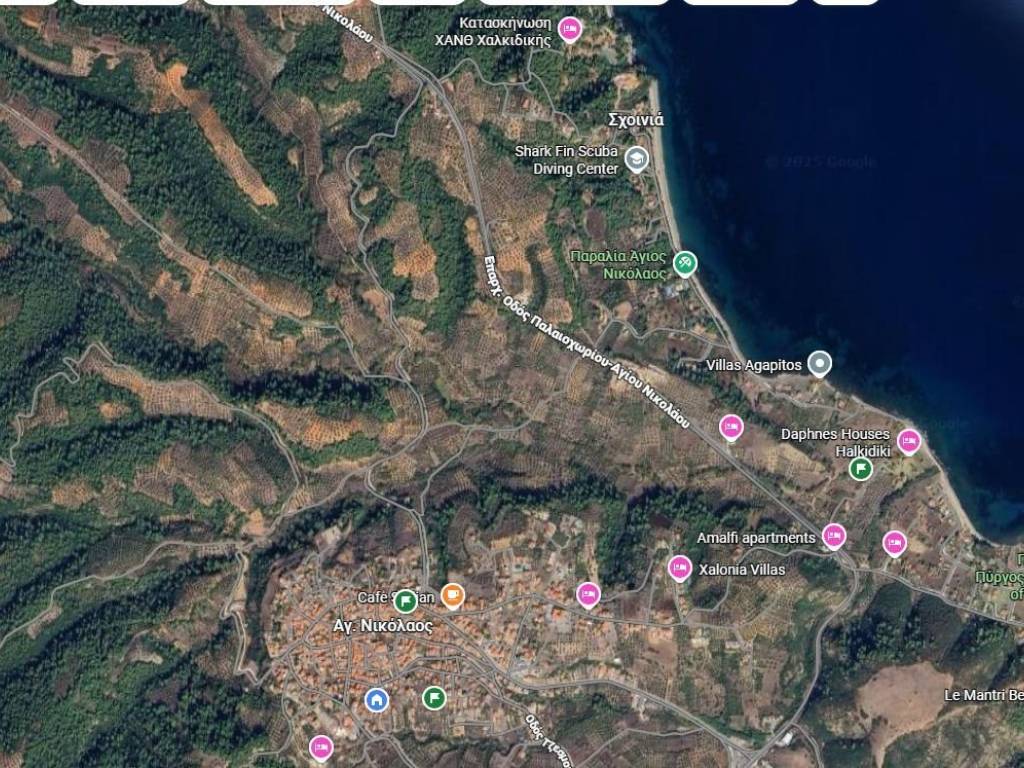The width and height of the screenshot is (1024, 768).
Task: Tap the Παραλία Άγιος Νικόλαος beach marker
Action: point(685,264)
